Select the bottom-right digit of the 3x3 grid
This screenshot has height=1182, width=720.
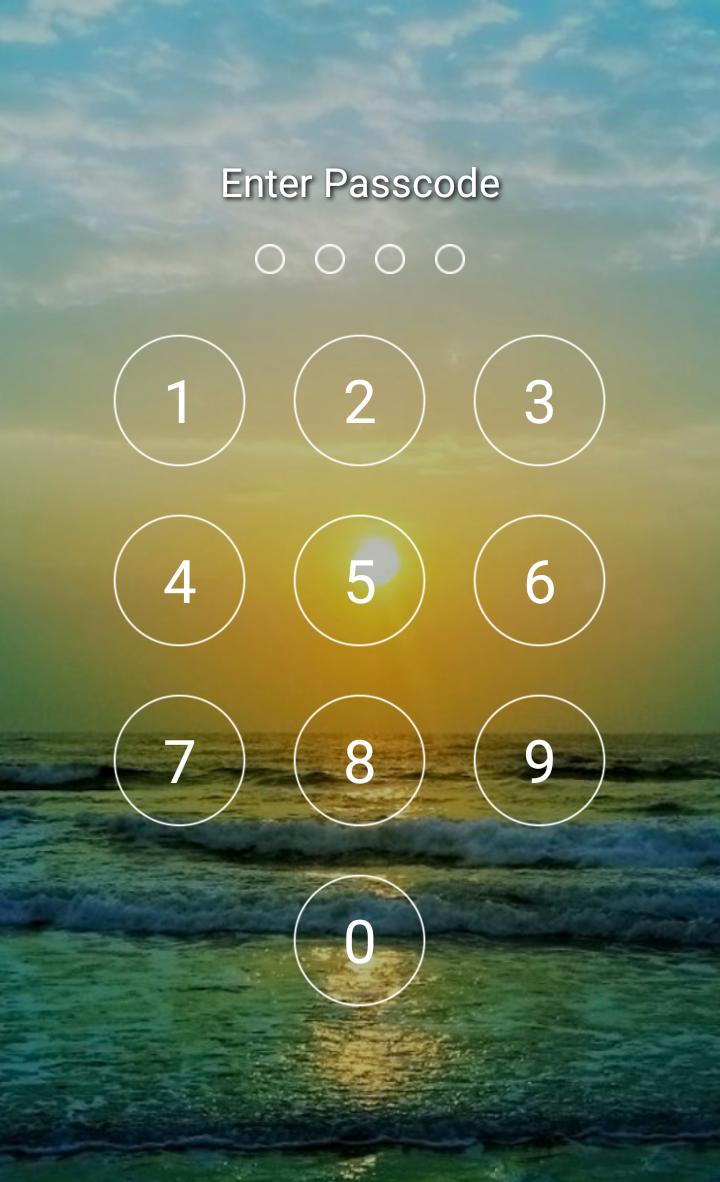coord(539,760)
